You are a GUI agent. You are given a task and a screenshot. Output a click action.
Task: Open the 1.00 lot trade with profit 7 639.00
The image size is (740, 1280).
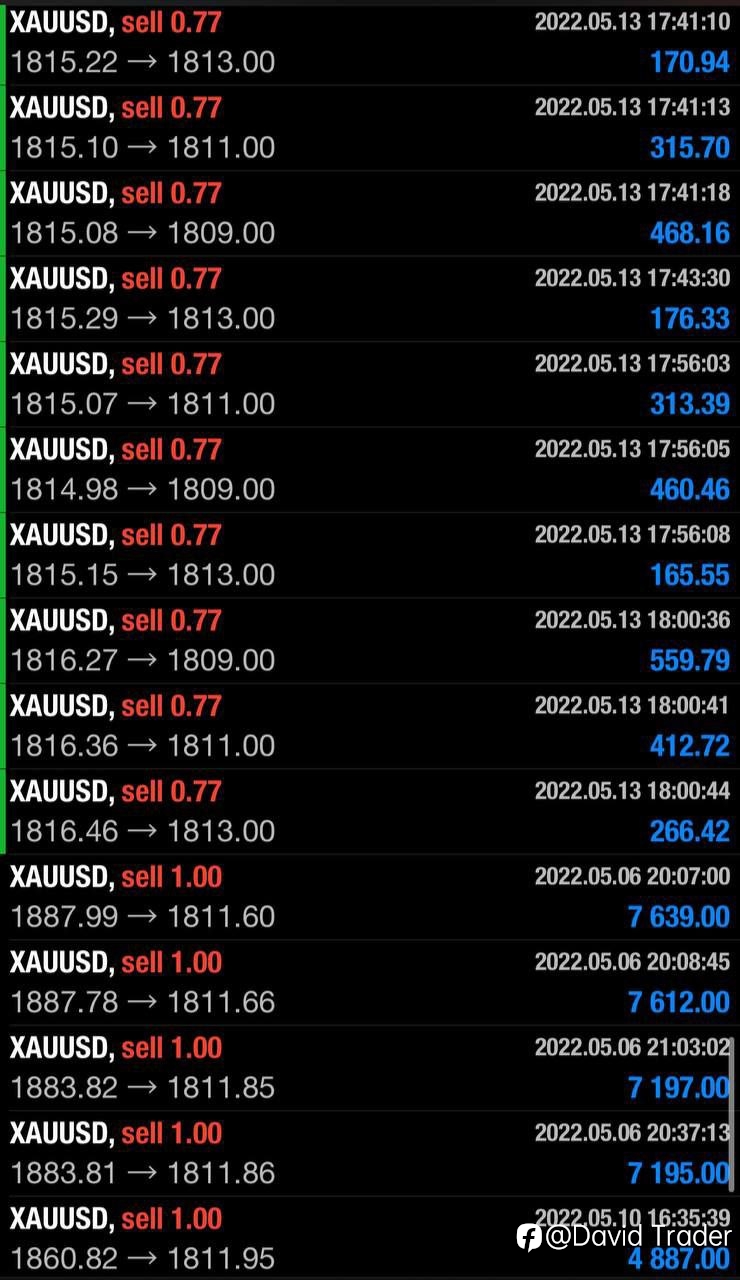[x=370, y=897]
